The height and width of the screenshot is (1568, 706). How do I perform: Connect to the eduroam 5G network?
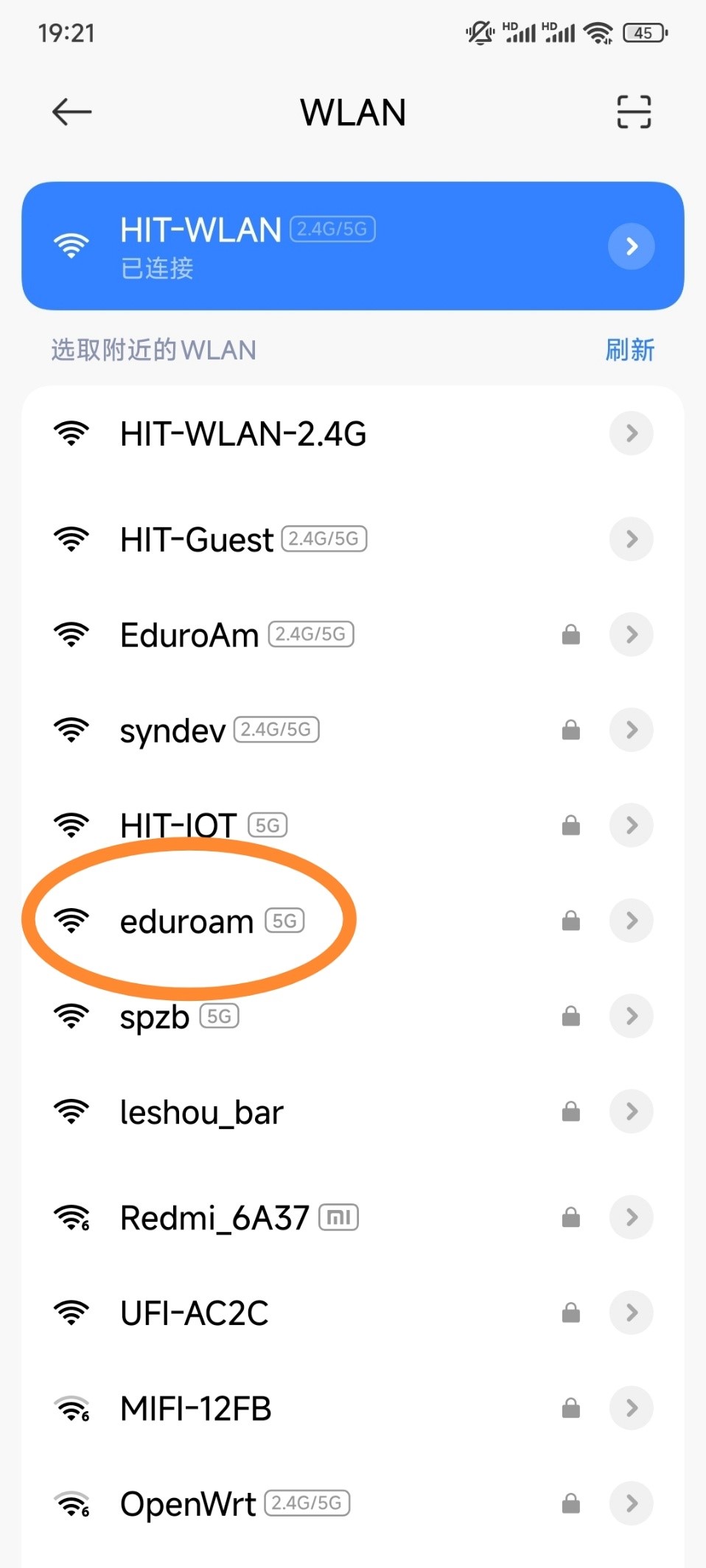(186, 921)
